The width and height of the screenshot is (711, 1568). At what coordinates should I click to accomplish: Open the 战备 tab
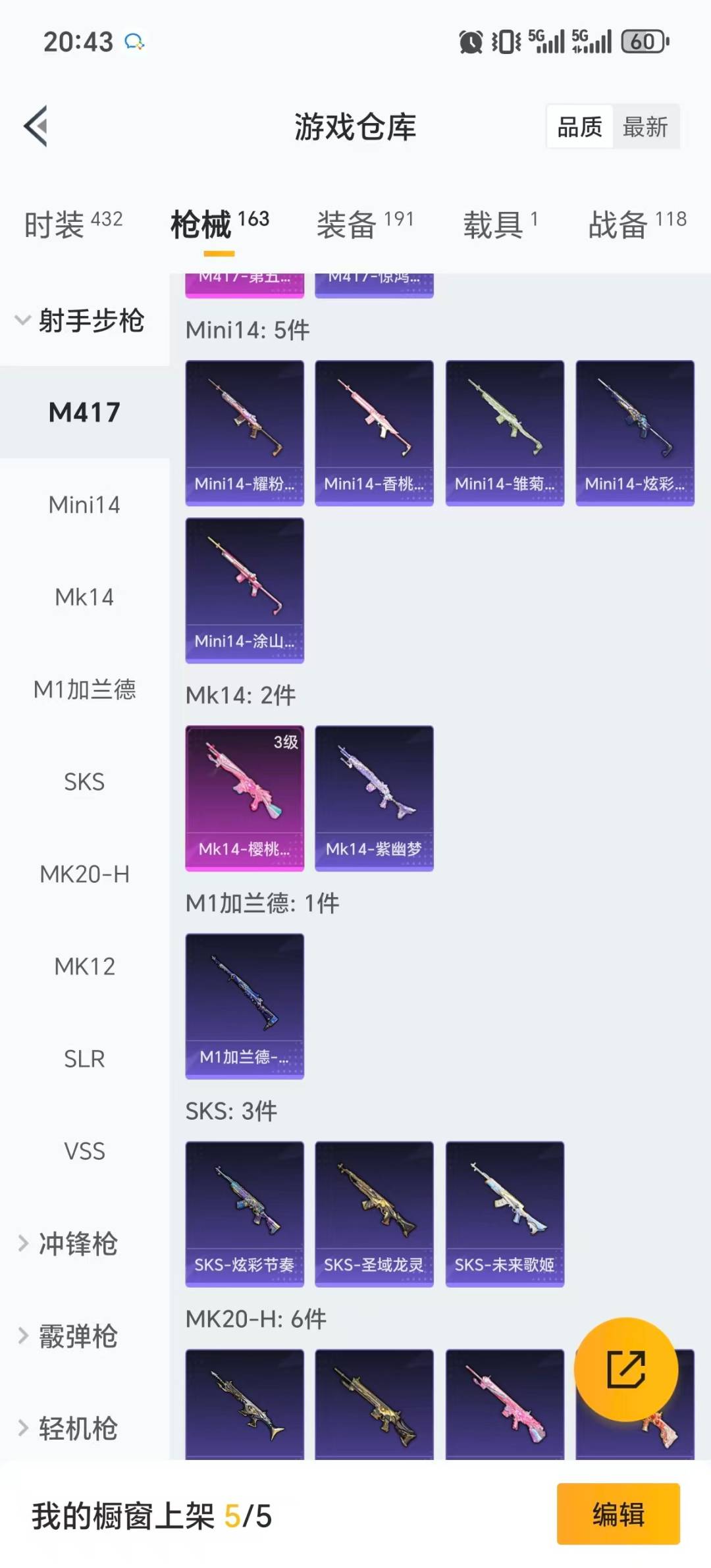616,224
